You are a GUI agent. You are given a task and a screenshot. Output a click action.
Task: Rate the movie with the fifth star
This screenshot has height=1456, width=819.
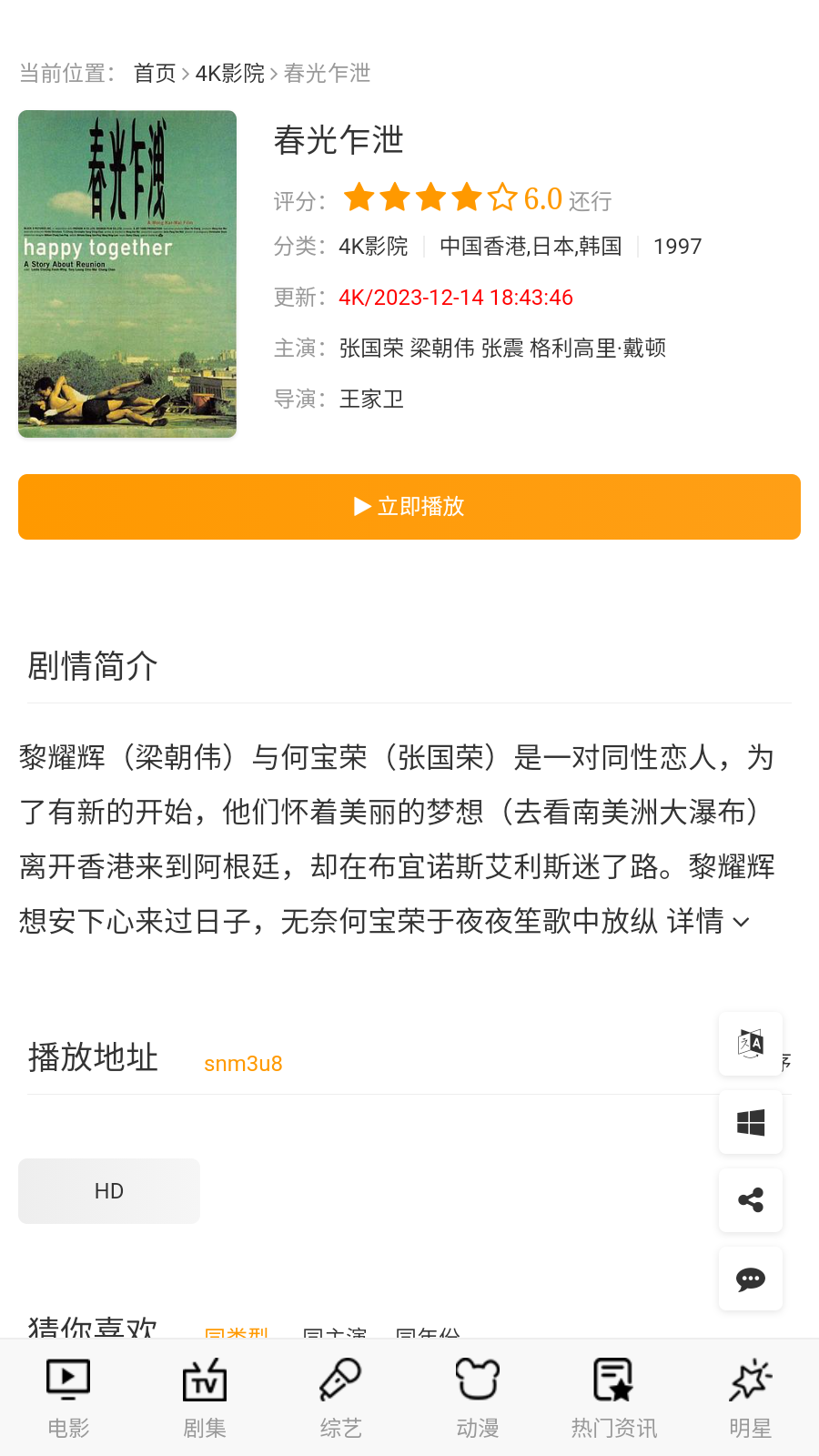(x=503, y=197)
